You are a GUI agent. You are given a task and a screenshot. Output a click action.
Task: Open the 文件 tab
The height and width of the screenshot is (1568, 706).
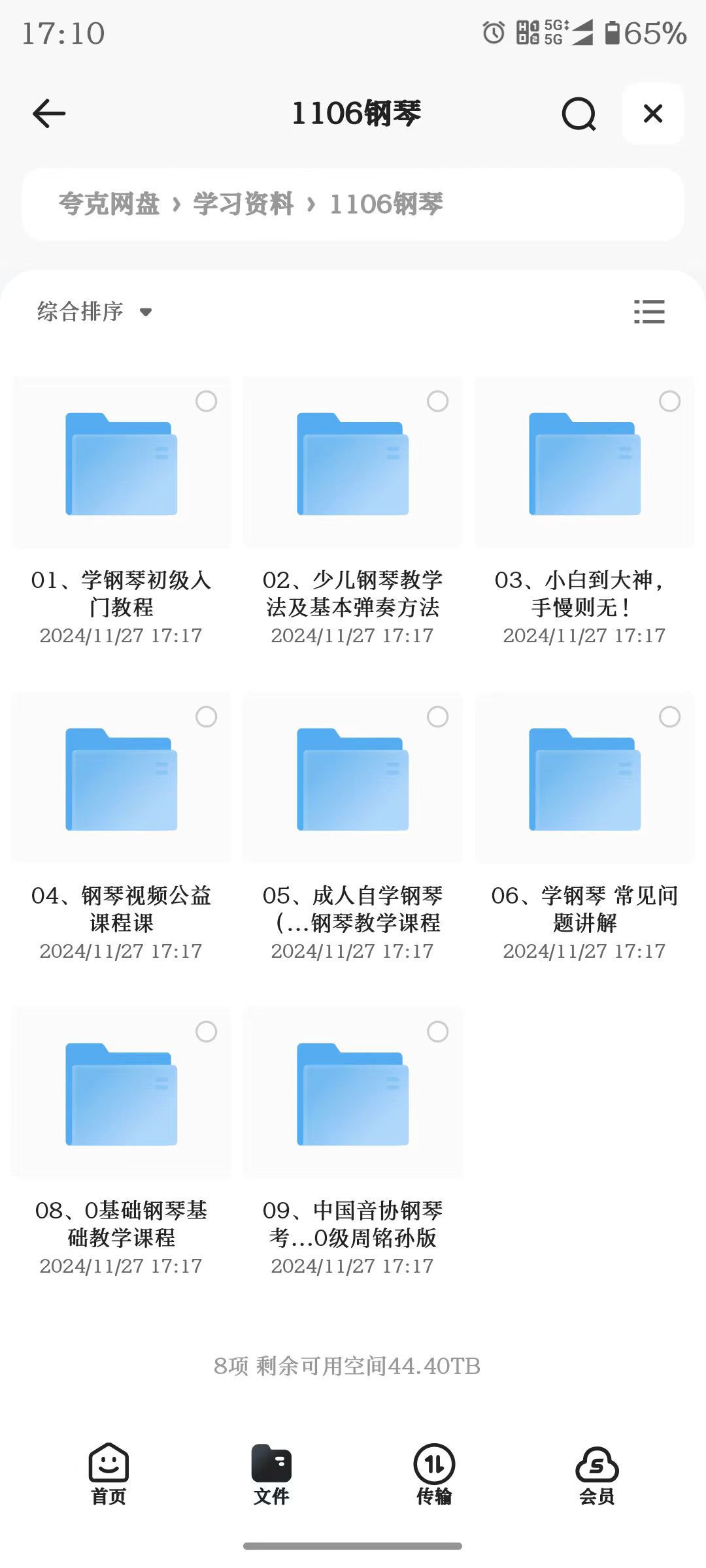tap(271, 1474)
